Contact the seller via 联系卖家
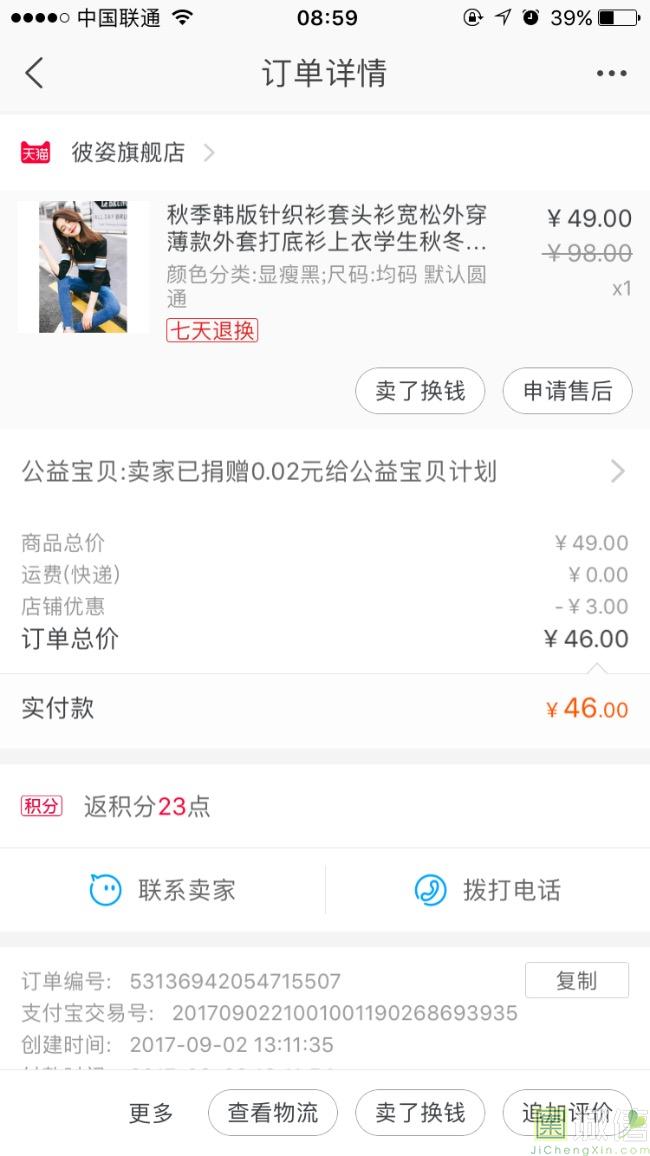 (x=163, y=889)
